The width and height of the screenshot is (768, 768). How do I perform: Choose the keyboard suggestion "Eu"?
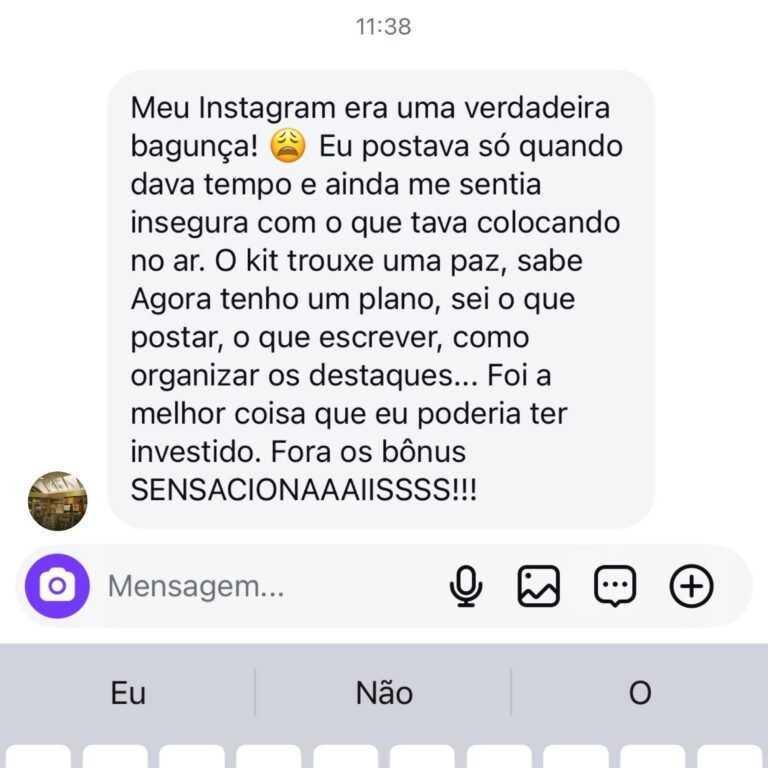tap(128, 693)
